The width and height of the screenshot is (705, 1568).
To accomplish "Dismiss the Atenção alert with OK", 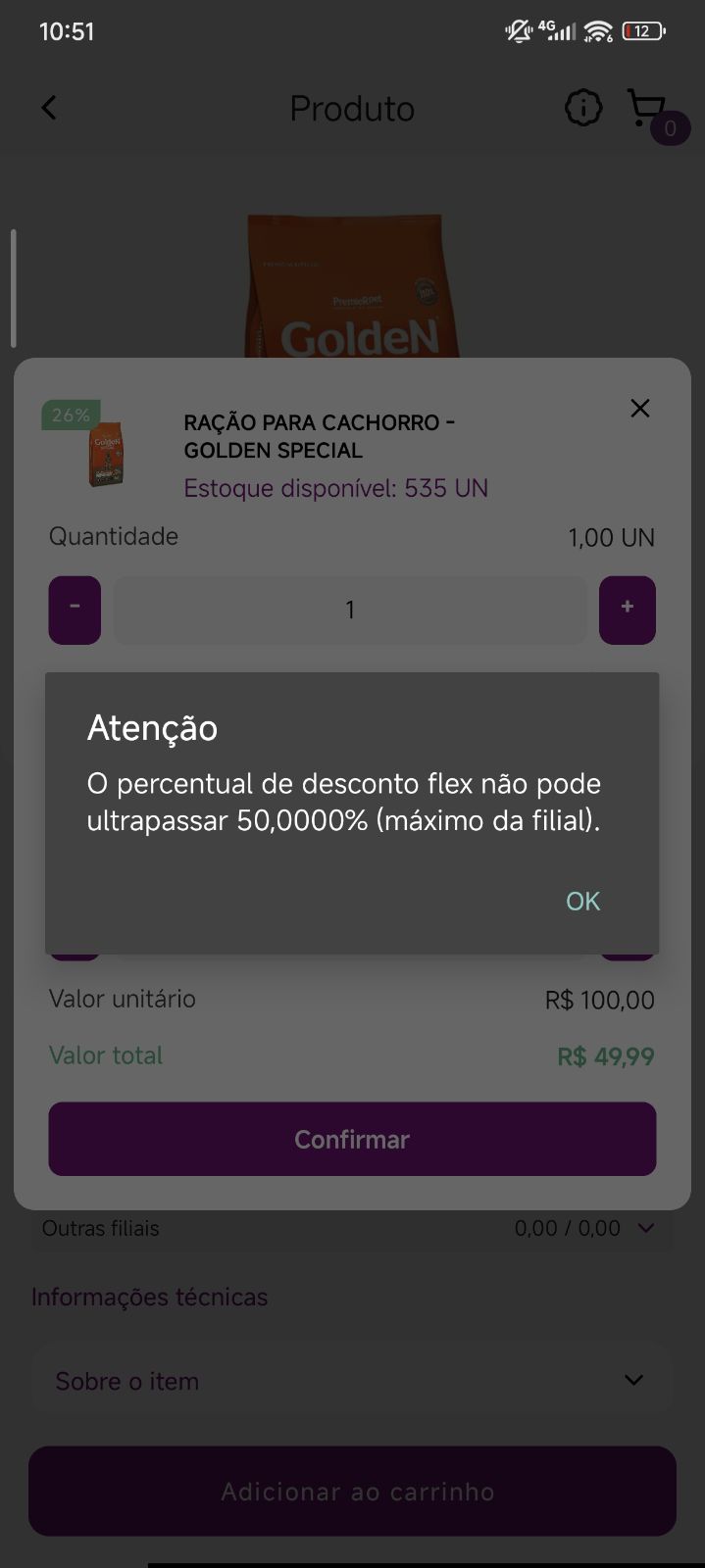I will point(582,901).
